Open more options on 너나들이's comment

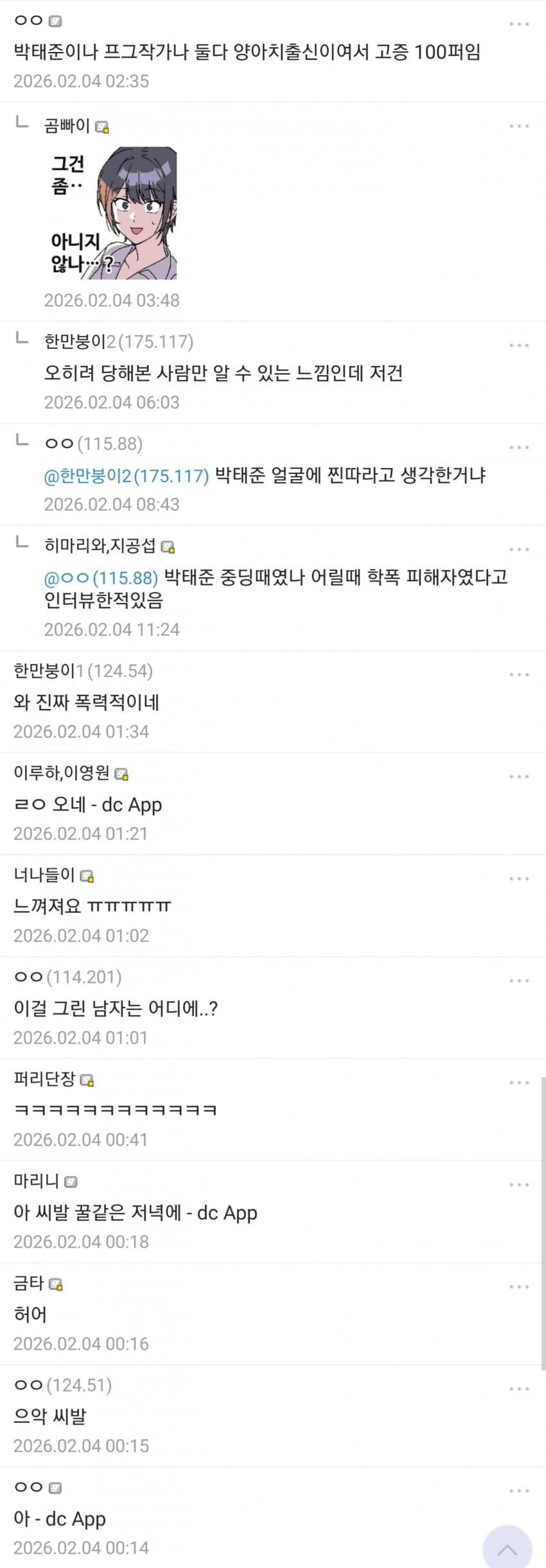518,879
